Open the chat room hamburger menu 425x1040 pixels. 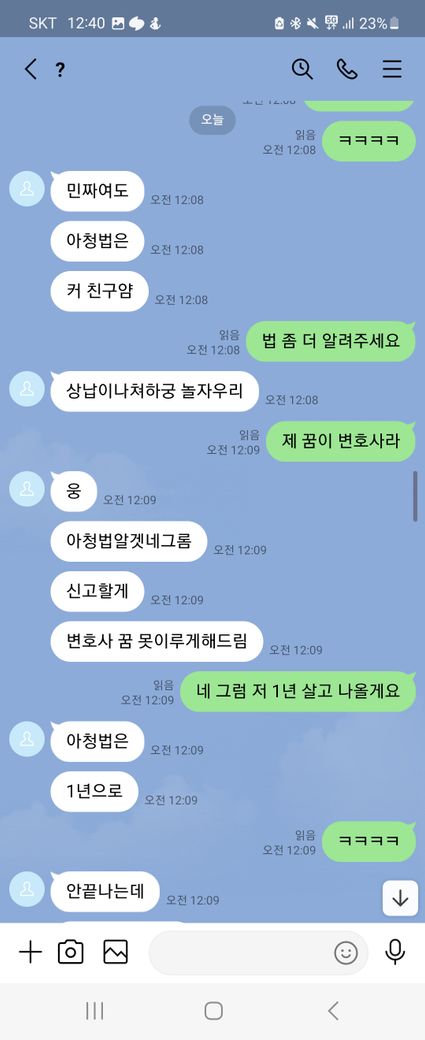(392, 69)
